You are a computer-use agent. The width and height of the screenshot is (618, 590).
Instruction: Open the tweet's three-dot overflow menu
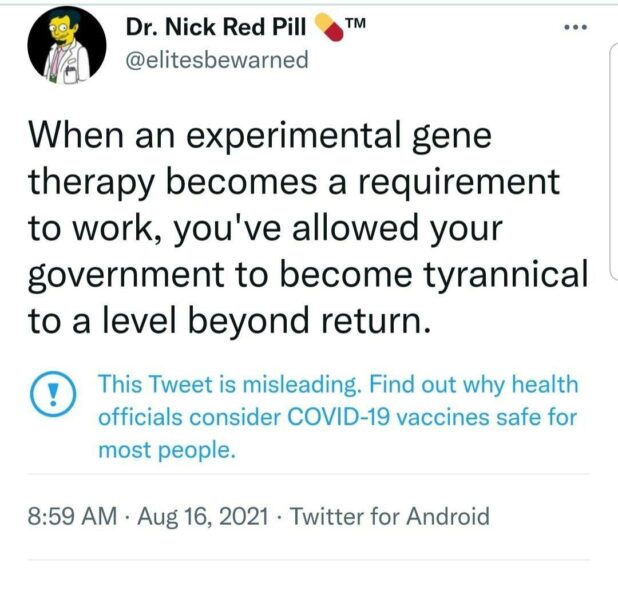click(579, 28)
